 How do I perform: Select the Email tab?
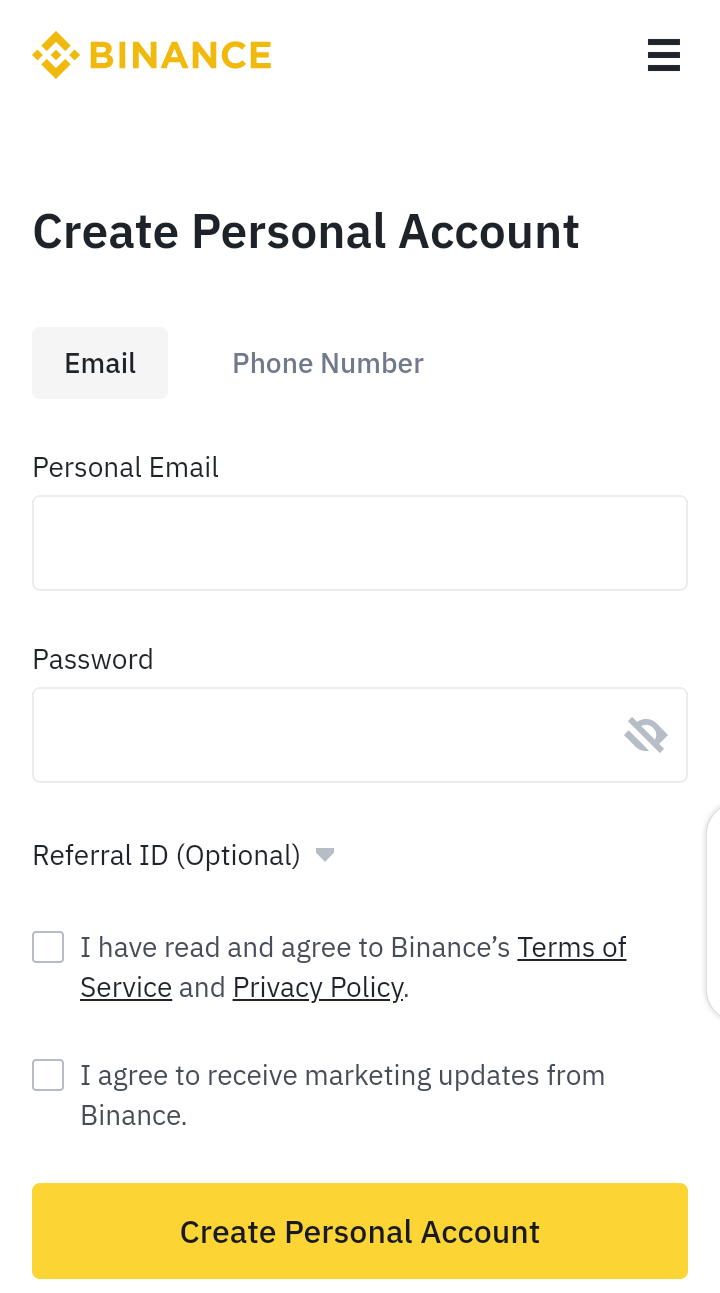100,363
